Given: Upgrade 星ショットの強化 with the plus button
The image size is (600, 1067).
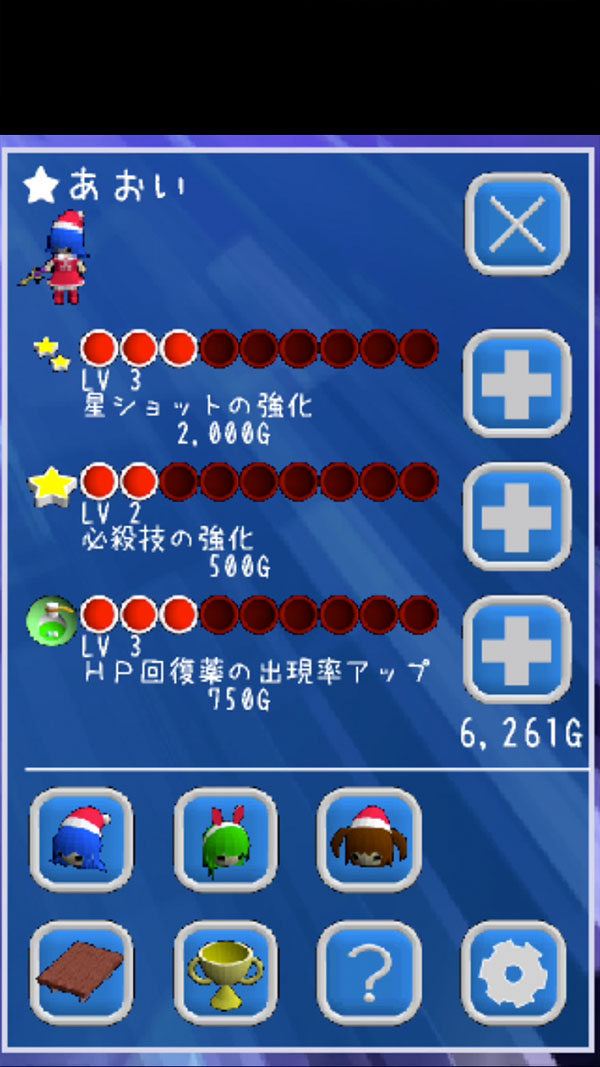Looking at the screenshot, I should [x=517, y=384].
